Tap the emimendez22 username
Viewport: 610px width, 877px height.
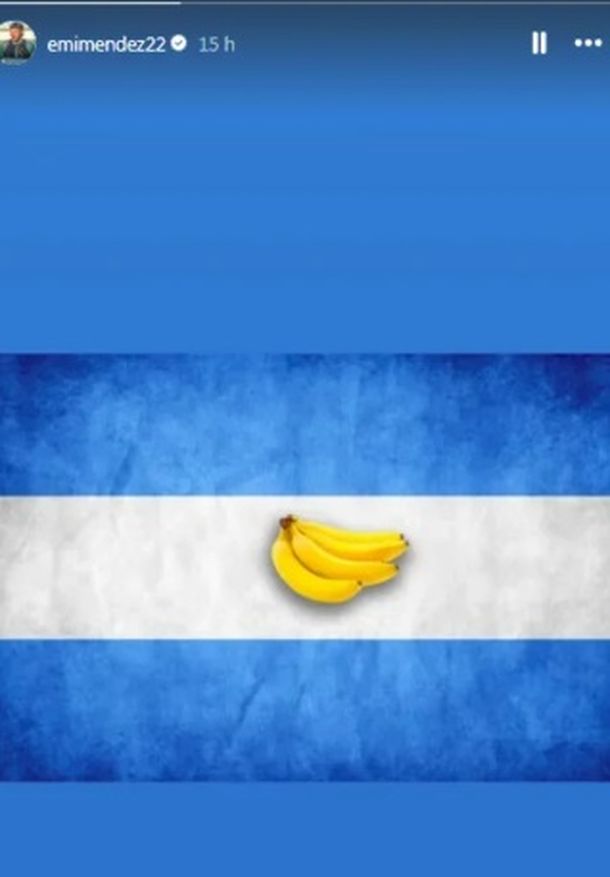point(106,44)
